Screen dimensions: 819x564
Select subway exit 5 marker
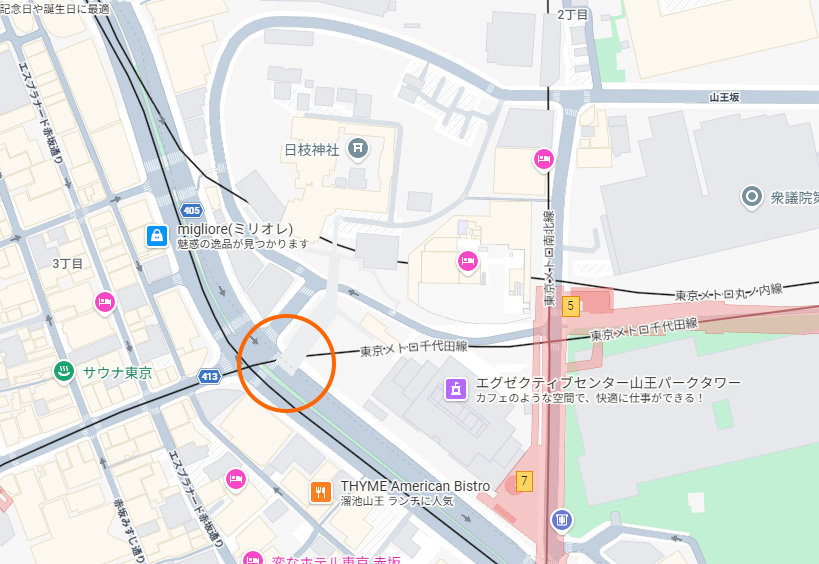(571, 306)
